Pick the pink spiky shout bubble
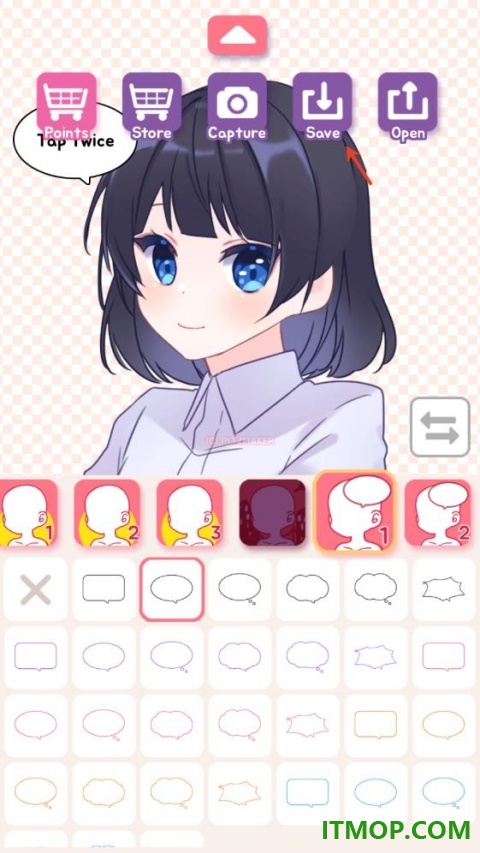 click(x=307, y=725)
